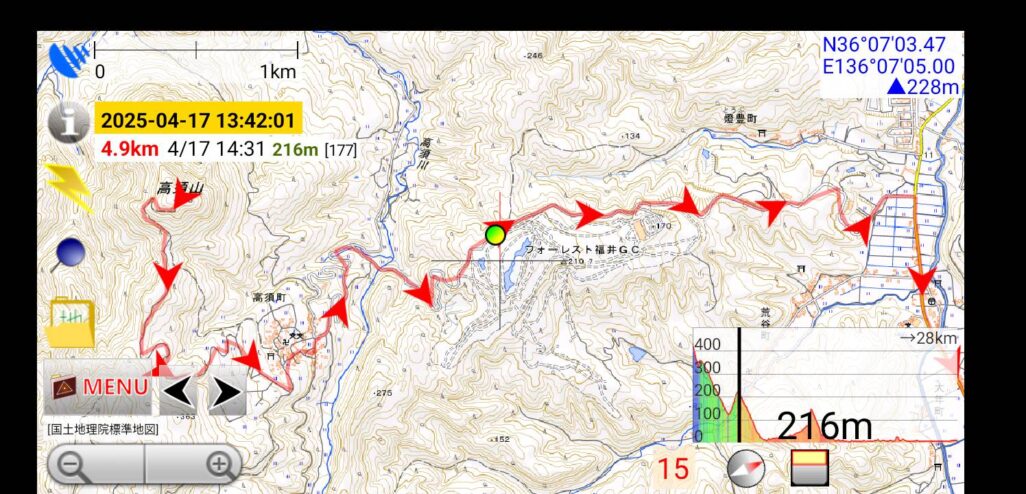Open the lightning bolt quick actions
Image resolution: width=1026 pixels, height=494 pixels.
[69, 188]
